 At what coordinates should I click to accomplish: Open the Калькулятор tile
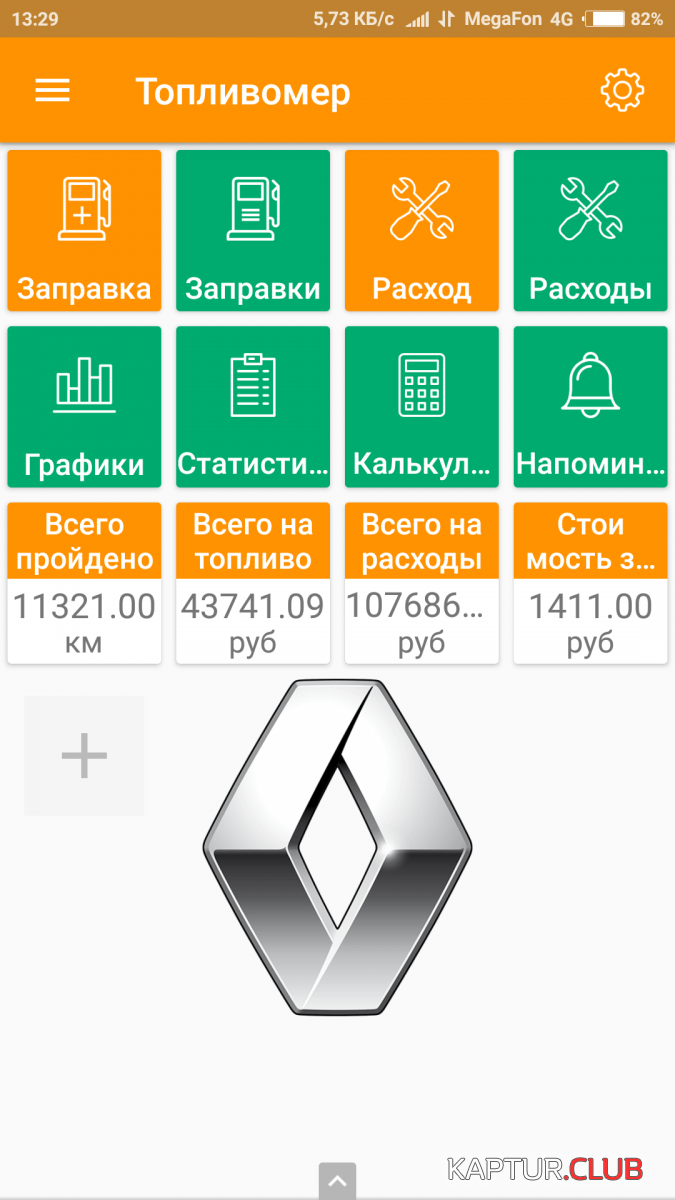point(422,407)
